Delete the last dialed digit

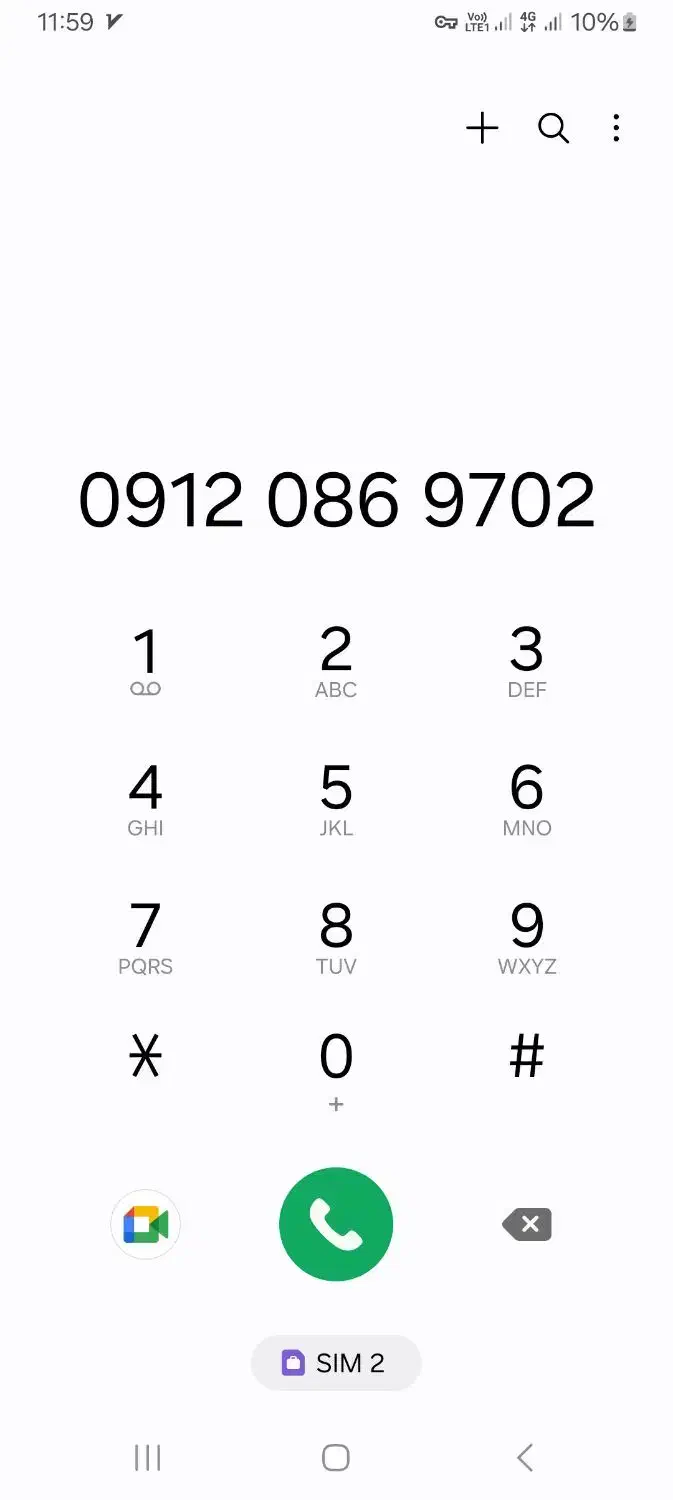coord(527,1224)
